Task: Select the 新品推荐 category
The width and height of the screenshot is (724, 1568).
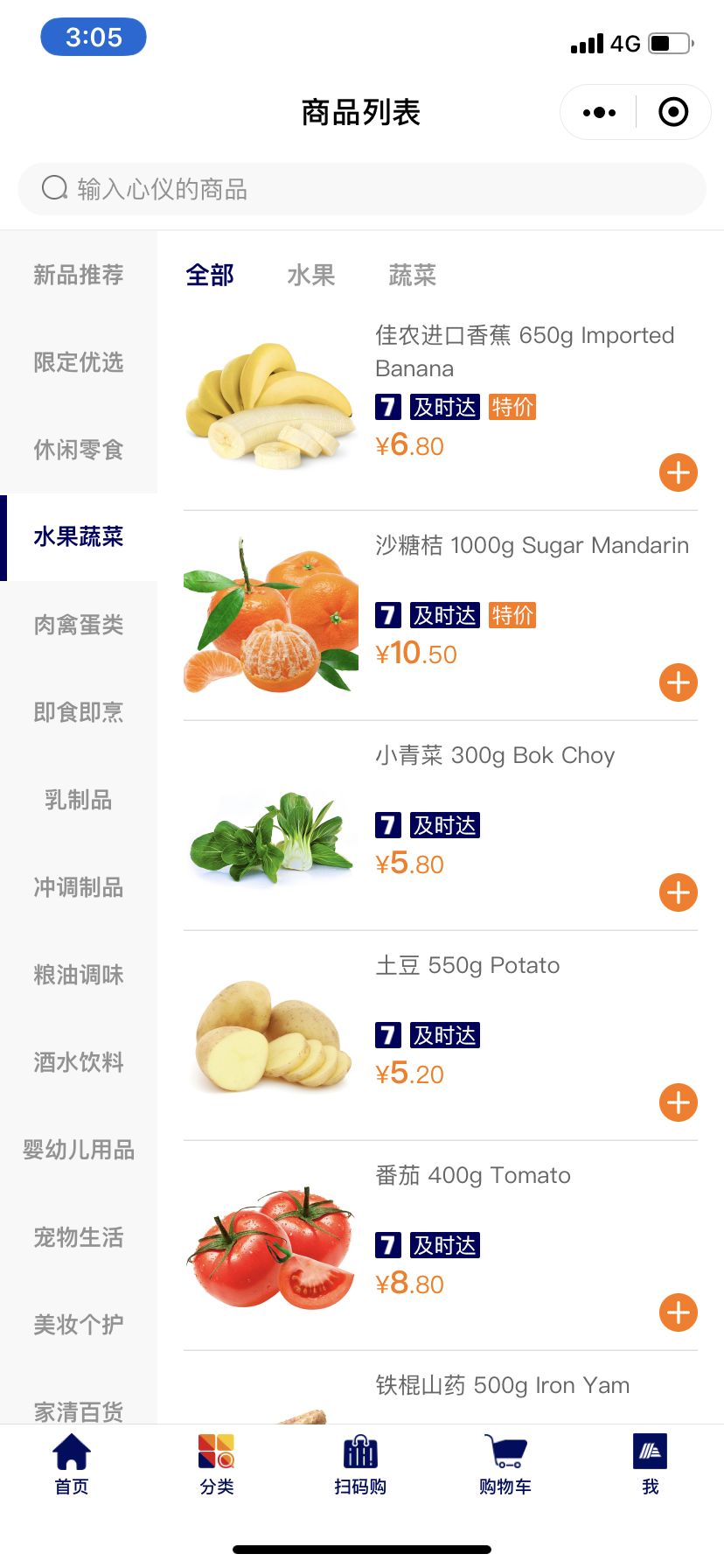Action: click(79, 275)
